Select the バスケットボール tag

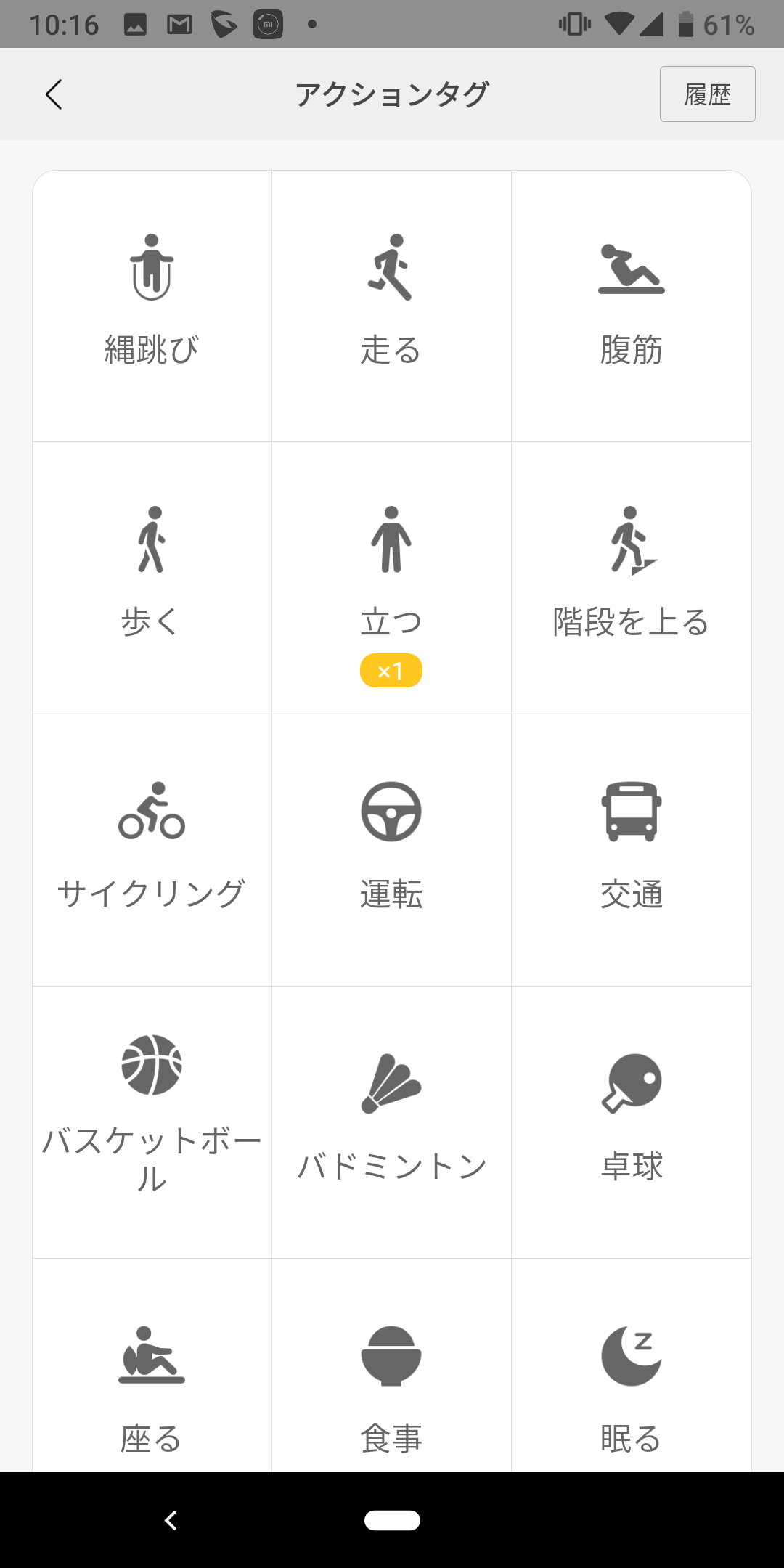point(152,1122)
